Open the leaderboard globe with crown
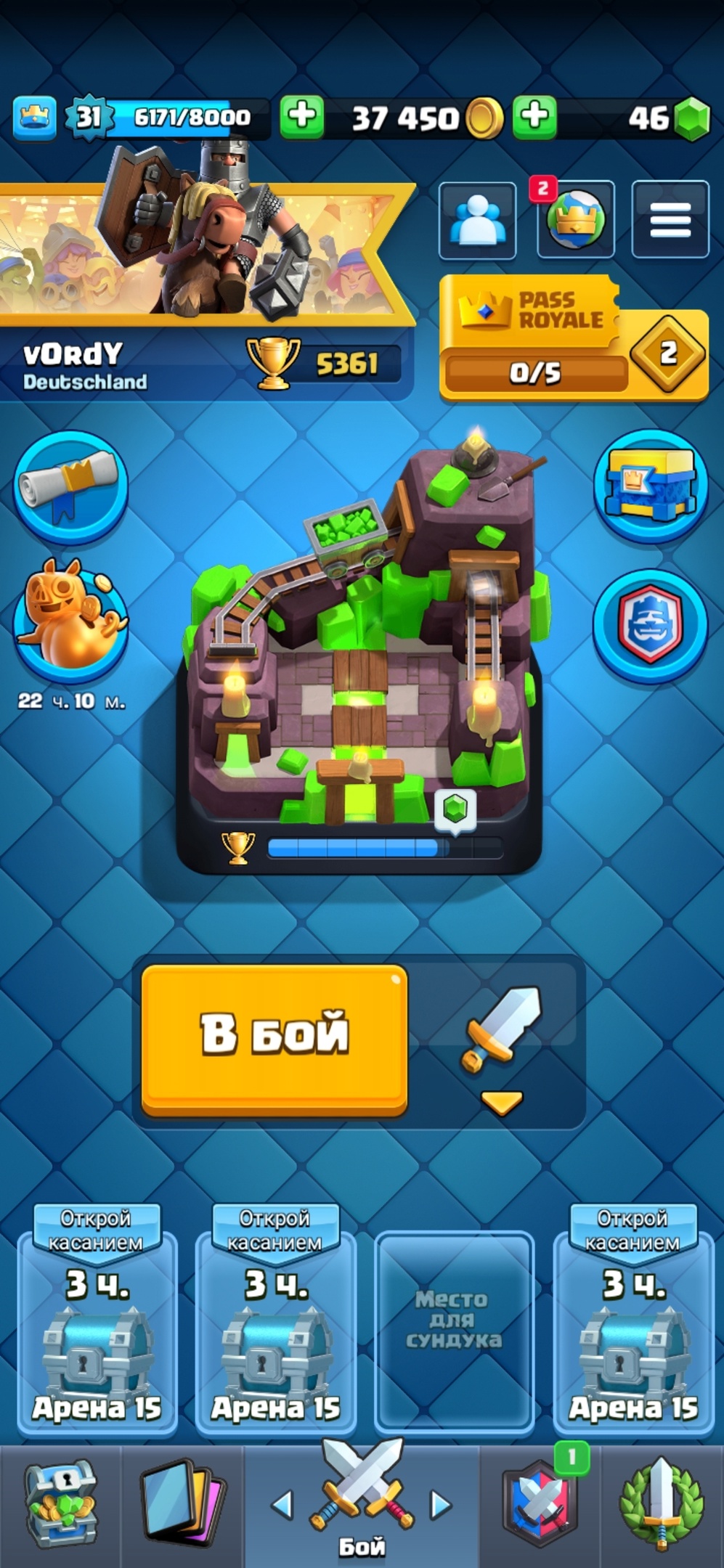The width and height of the screenshot is (724, 1568). (575, 219)
